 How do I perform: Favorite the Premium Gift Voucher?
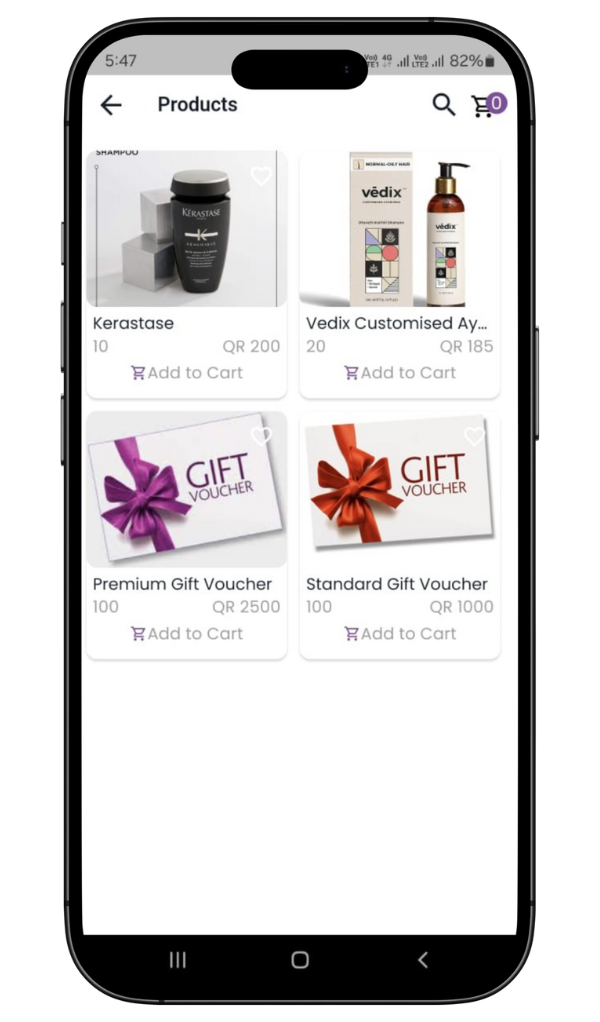261,436
